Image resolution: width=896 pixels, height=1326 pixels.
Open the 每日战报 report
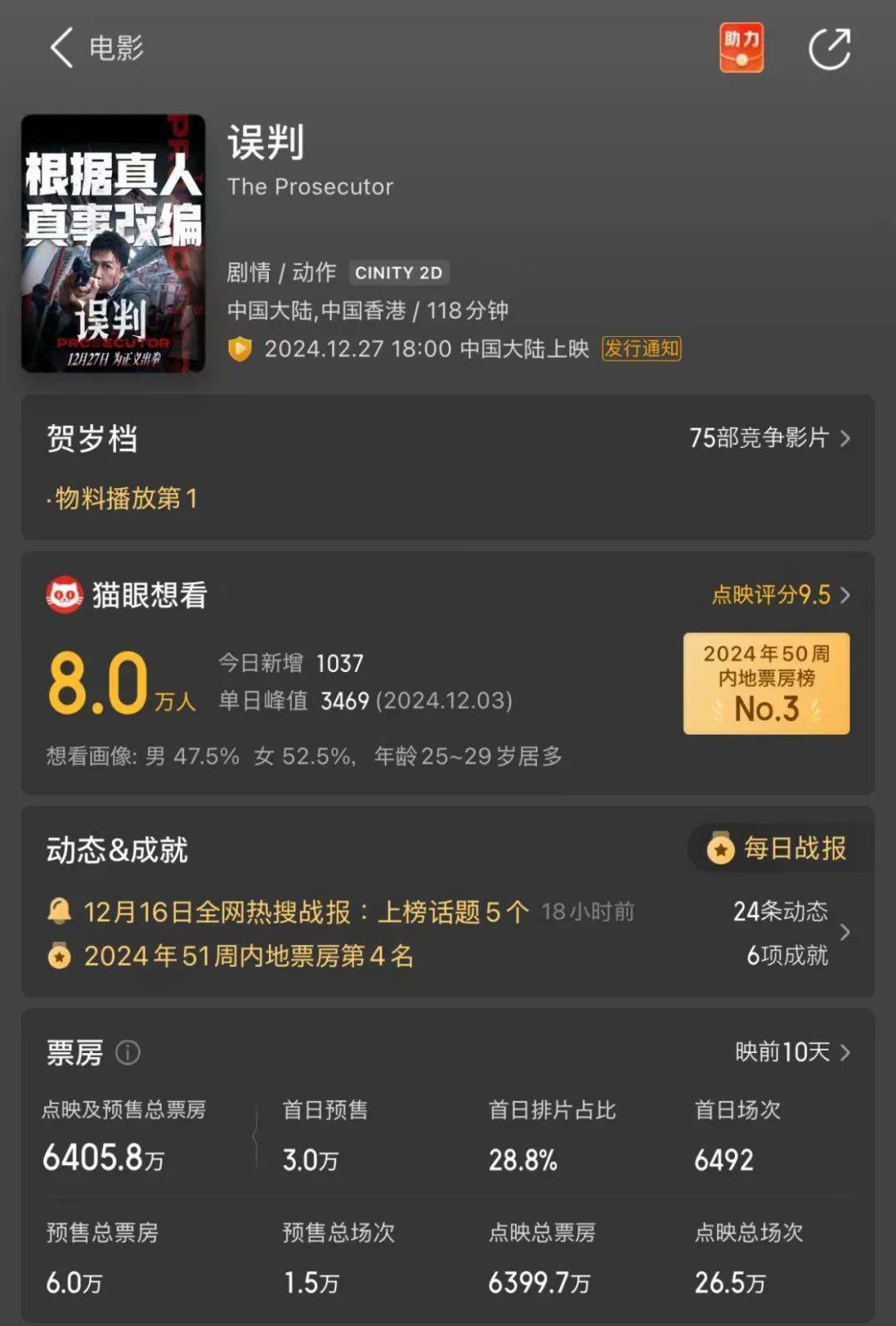(778, 848)
